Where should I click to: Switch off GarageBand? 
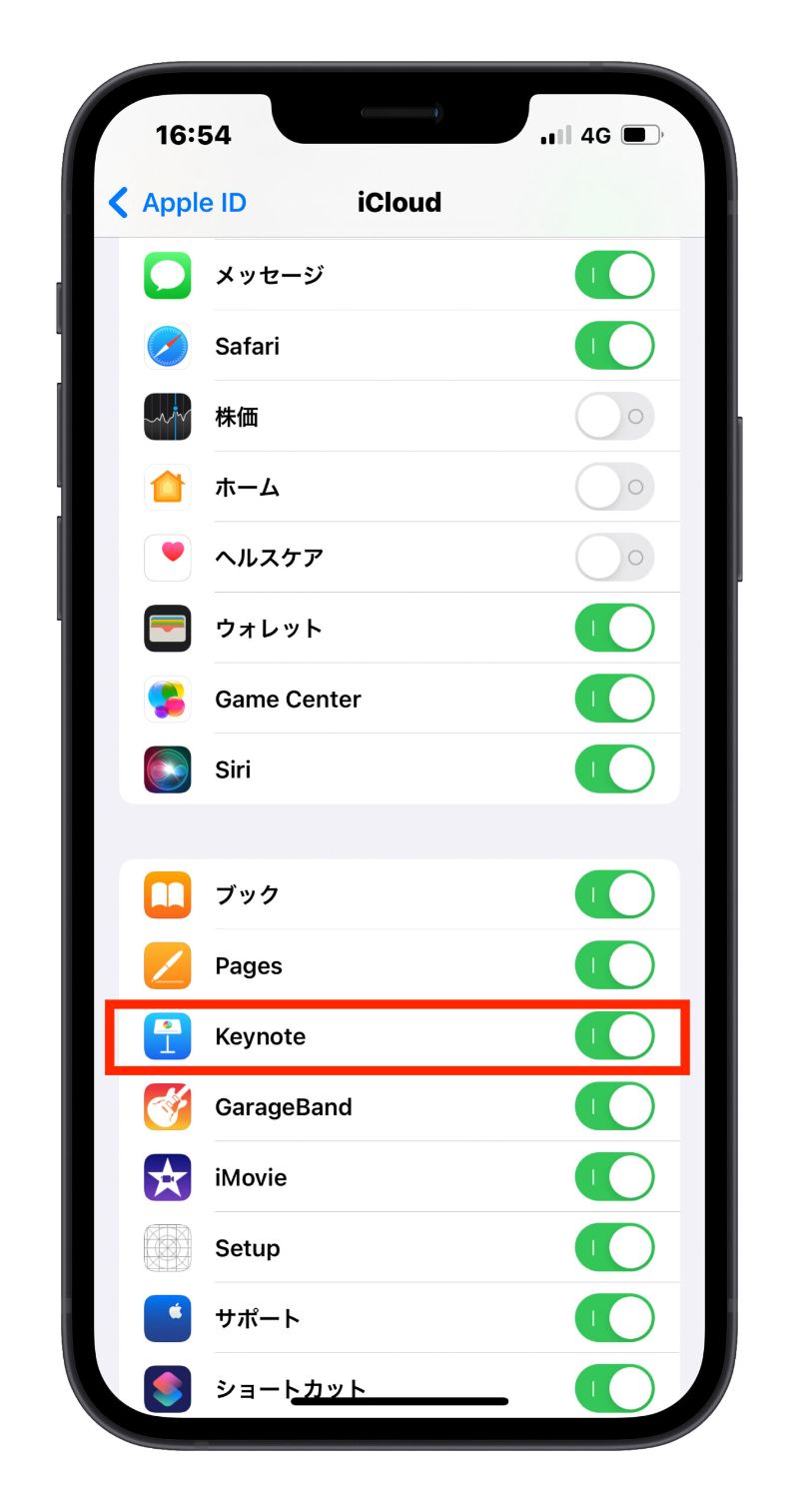tap(614, 1106)
